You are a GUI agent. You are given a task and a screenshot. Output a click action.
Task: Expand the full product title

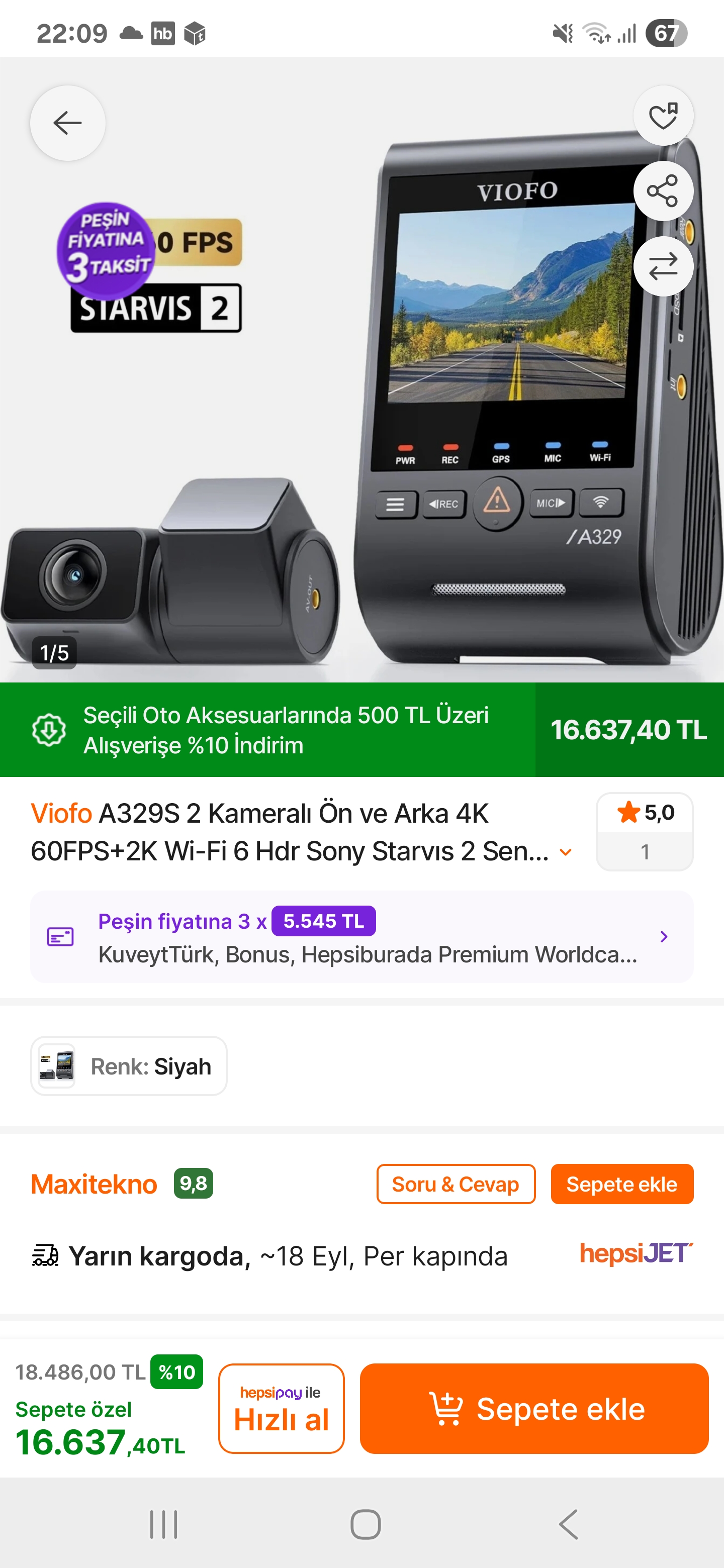click(x=566, y=852)
